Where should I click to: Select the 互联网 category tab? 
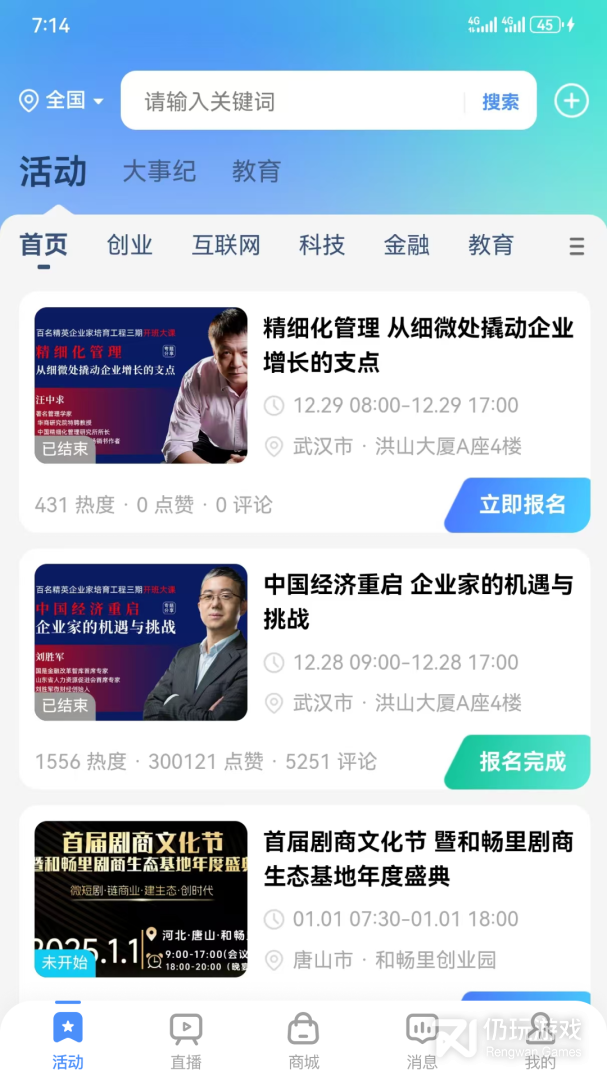point(226,245)
